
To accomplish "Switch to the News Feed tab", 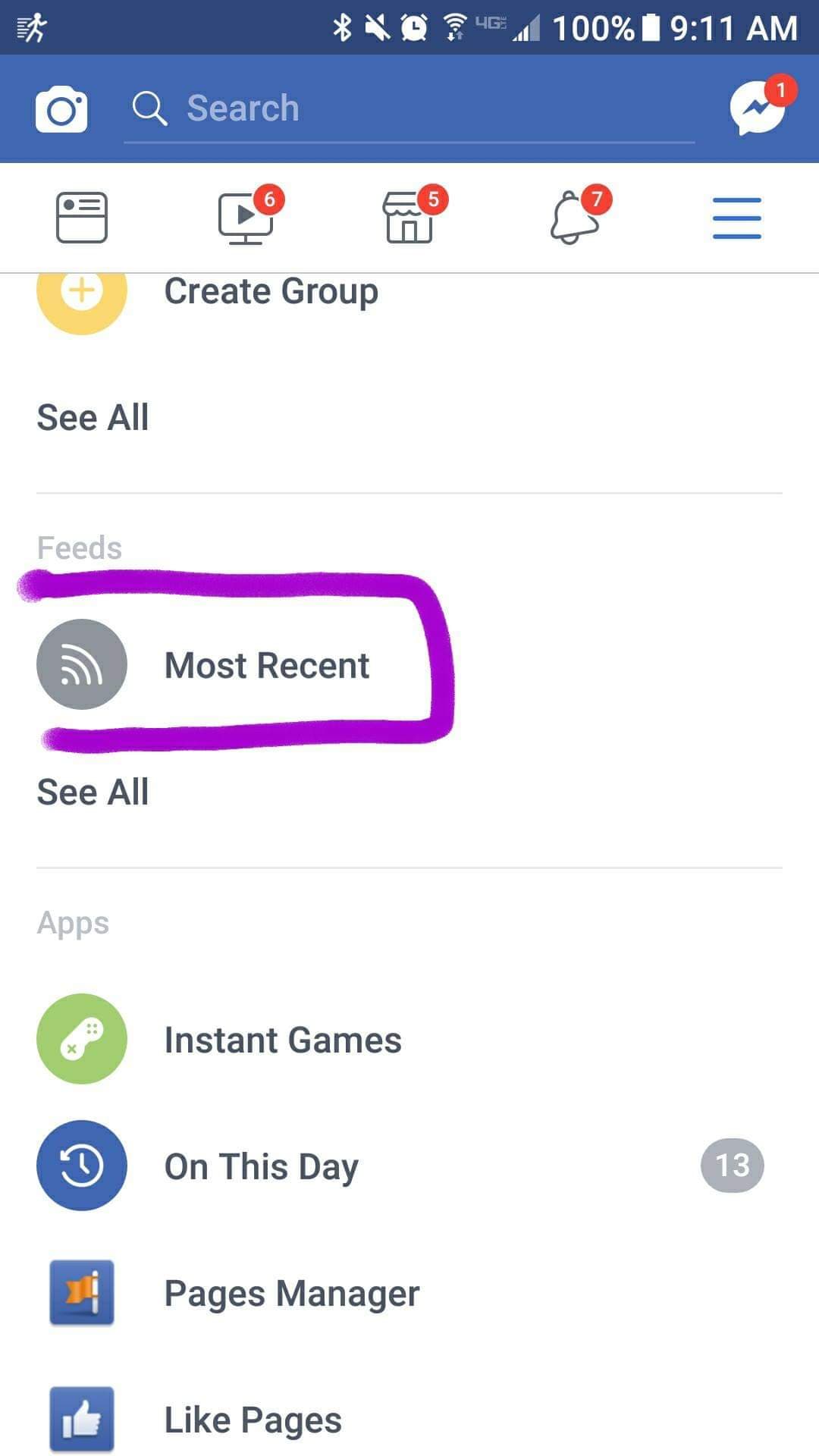I will pos(82,218).
